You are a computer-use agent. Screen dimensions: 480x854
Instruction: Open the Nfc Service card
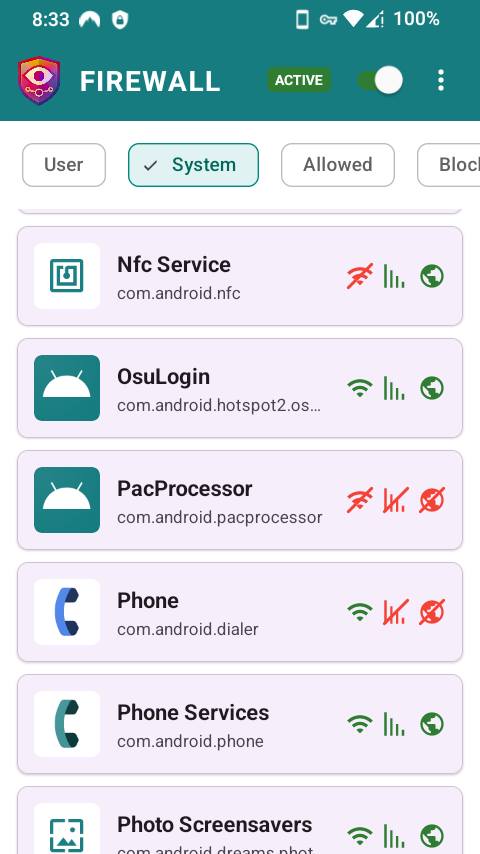240,276
